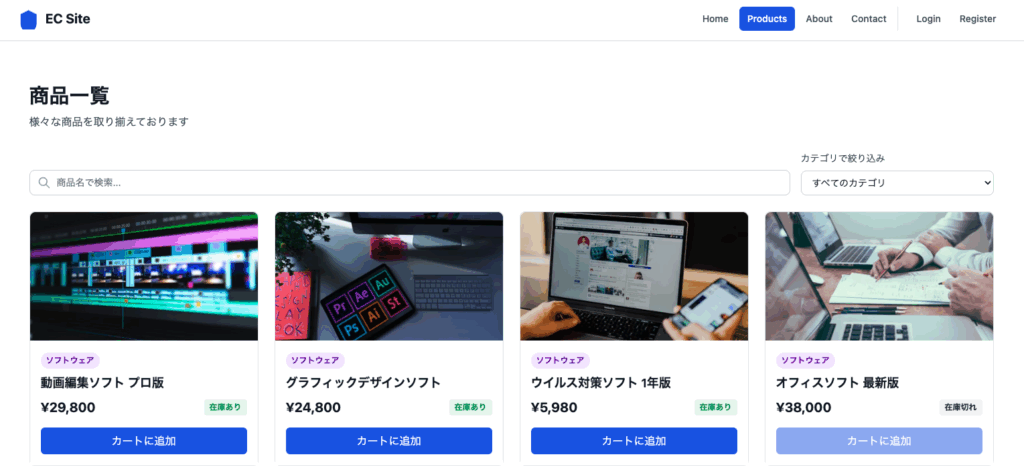Tap the EC Site logo link
This screenshot has width=1024, height=473.
click(x=55, y=19)
